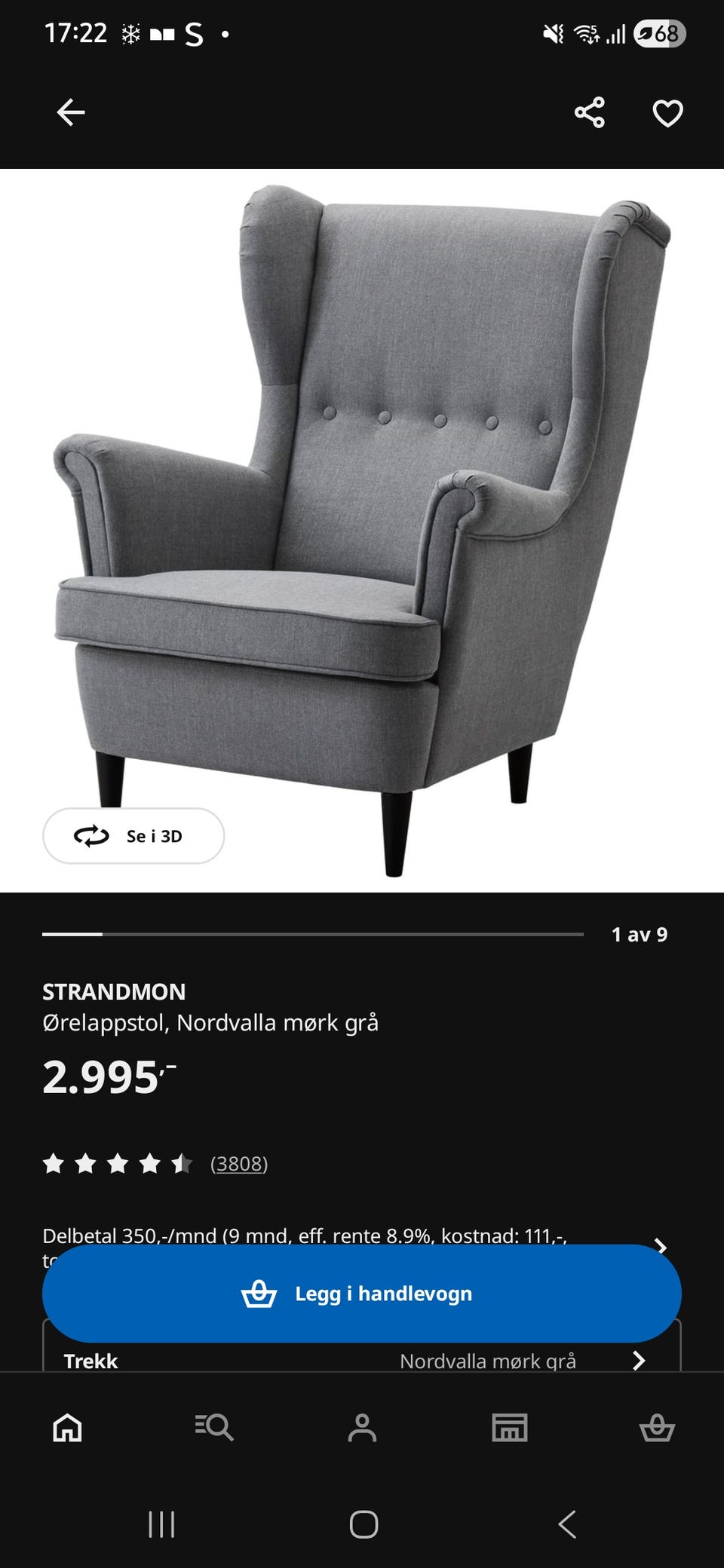Tap the system home button
This screenshot has height=1568, width=724.
[x=364, y=1524]
